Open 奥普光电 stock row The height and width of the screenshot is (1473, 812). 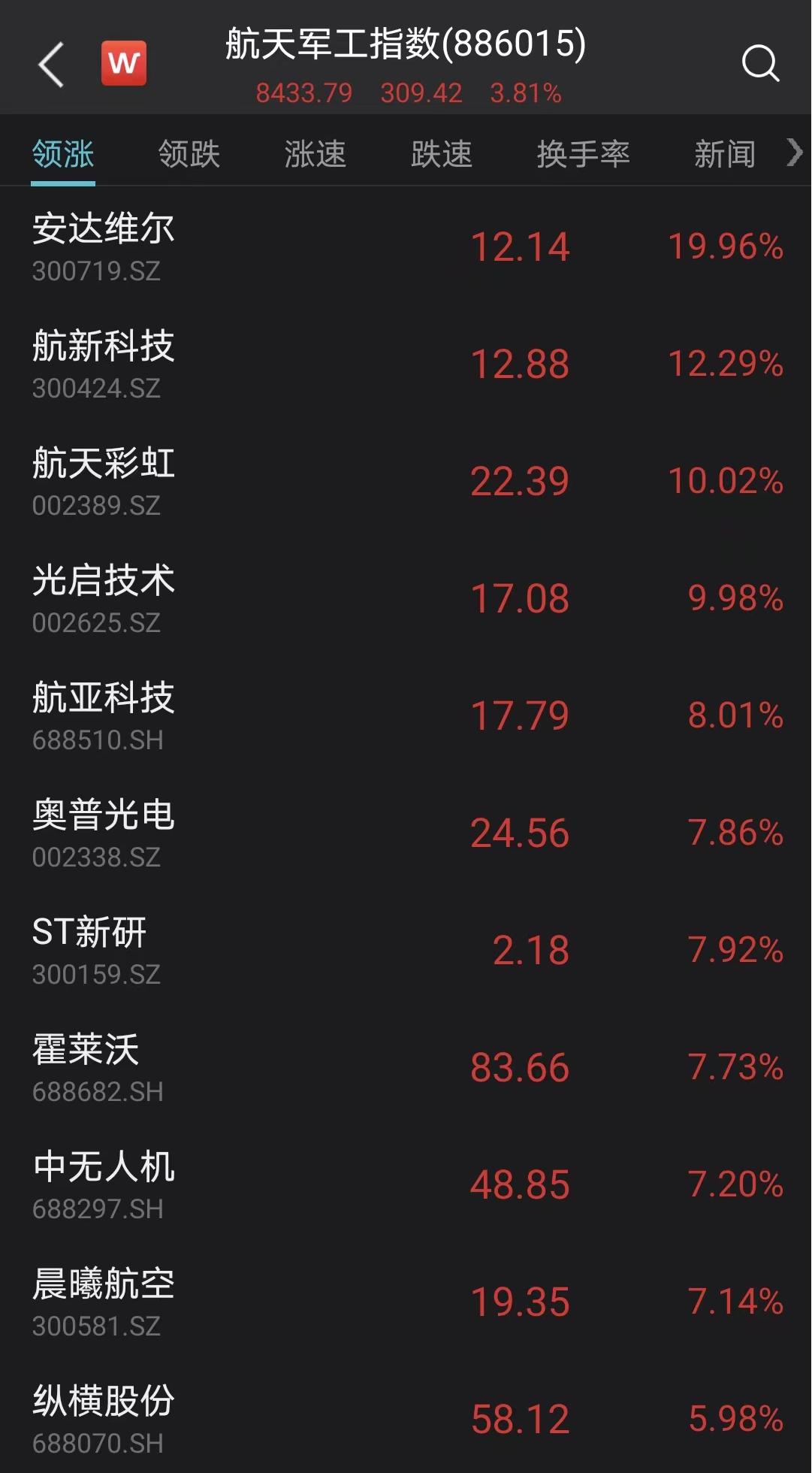click(406, 833)
